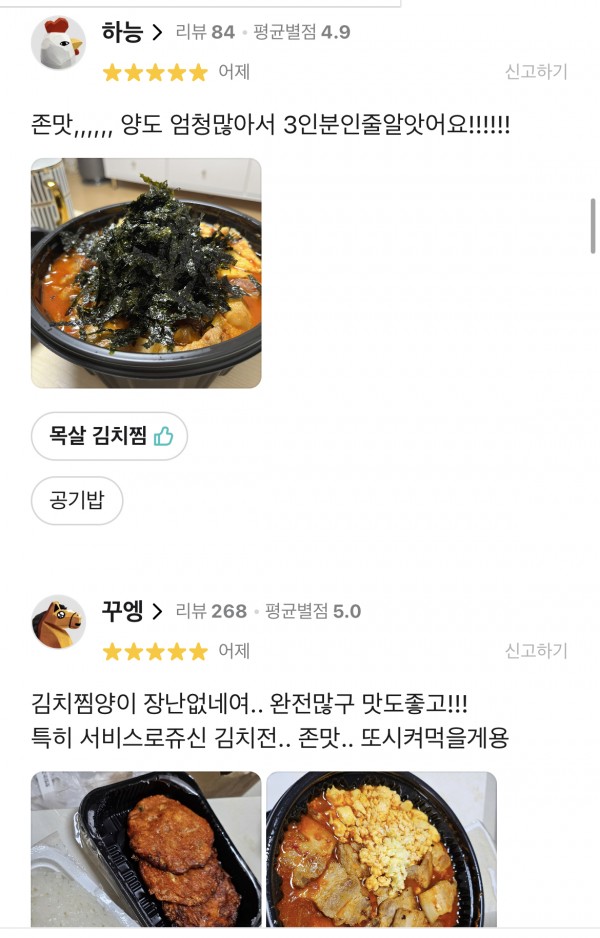This screenshot has width=600, height=938.
Task: Tap 꾸엥's horse avatar
Action: (x=58, y=622)
